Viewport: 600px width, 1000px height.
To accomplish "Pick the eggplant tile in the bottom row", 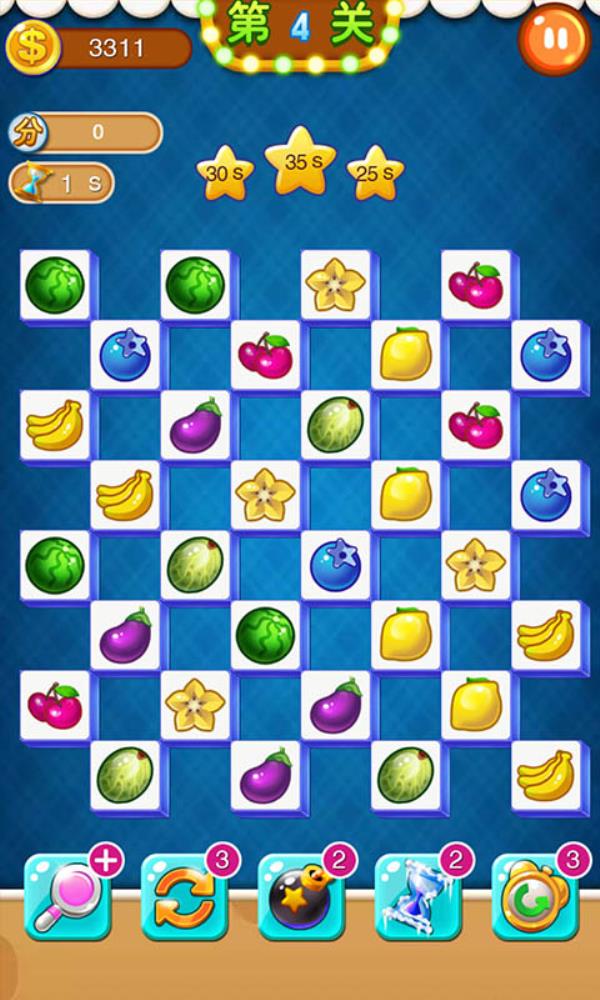I will 265,776.
